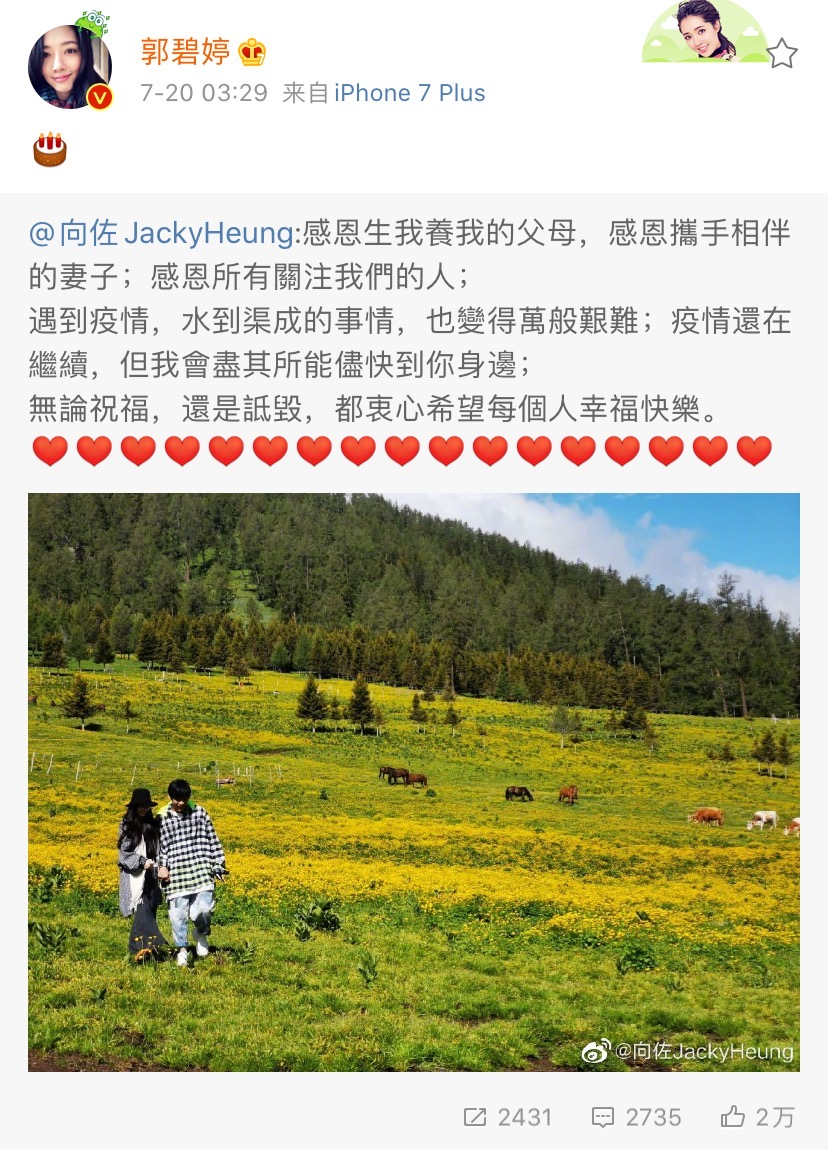
Task: View the flower field photo full size
Action: coord(413,781)
